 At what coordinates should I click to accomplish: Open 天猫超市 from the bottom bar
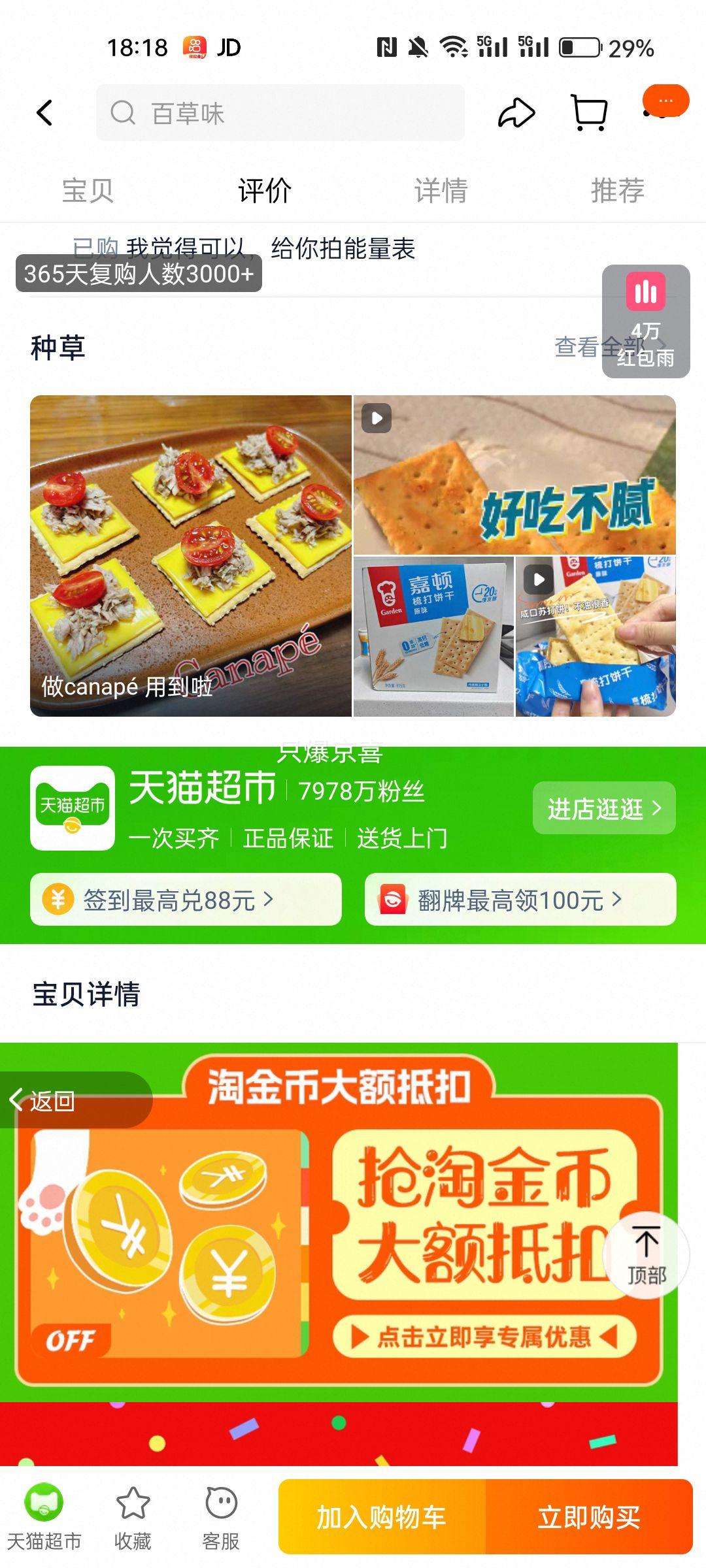pyautogui.click(x=44, y=1517)
